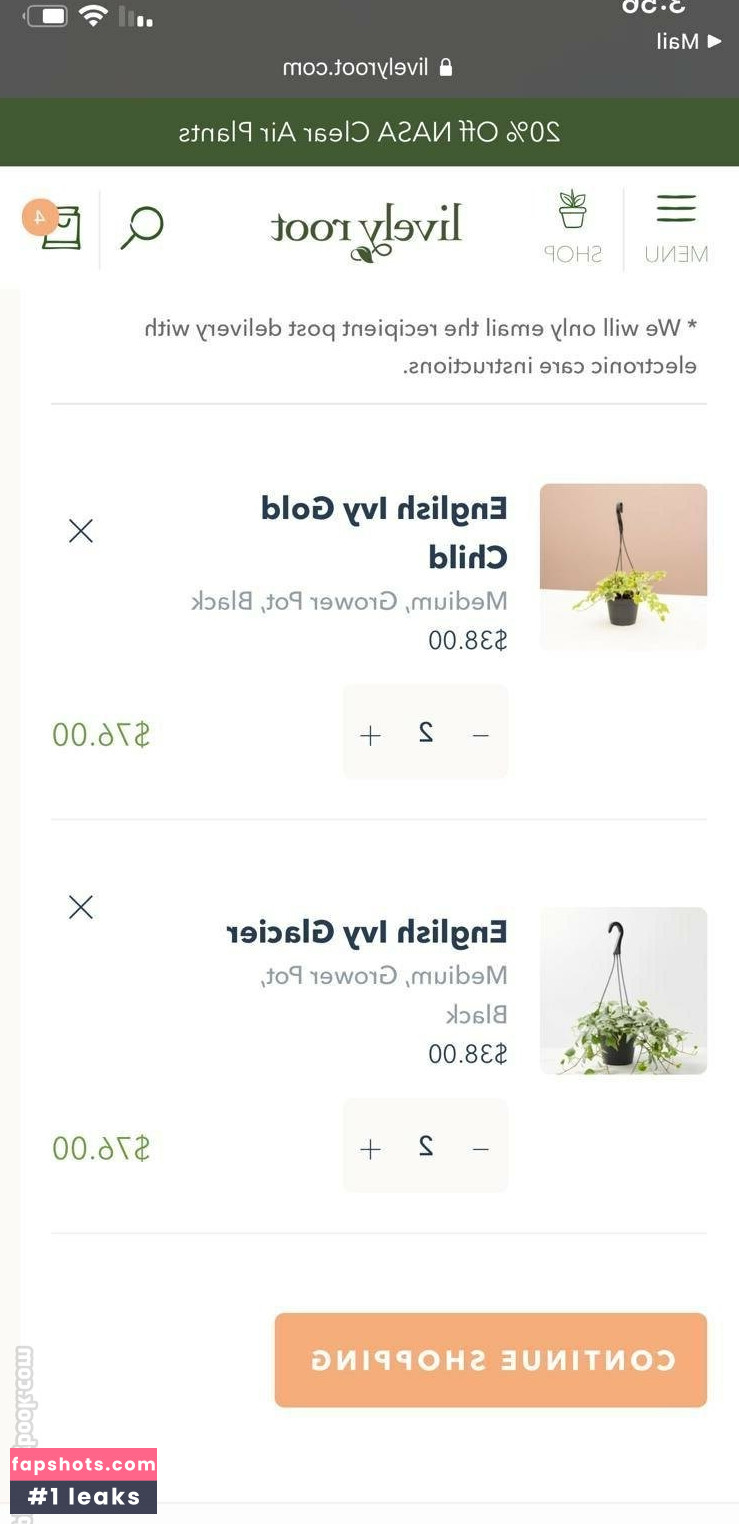The width and height of the screenshot is (739, 1524).
Task: Increase quantity of English Ivy Gold Child
Action: [x=371, y=736]
